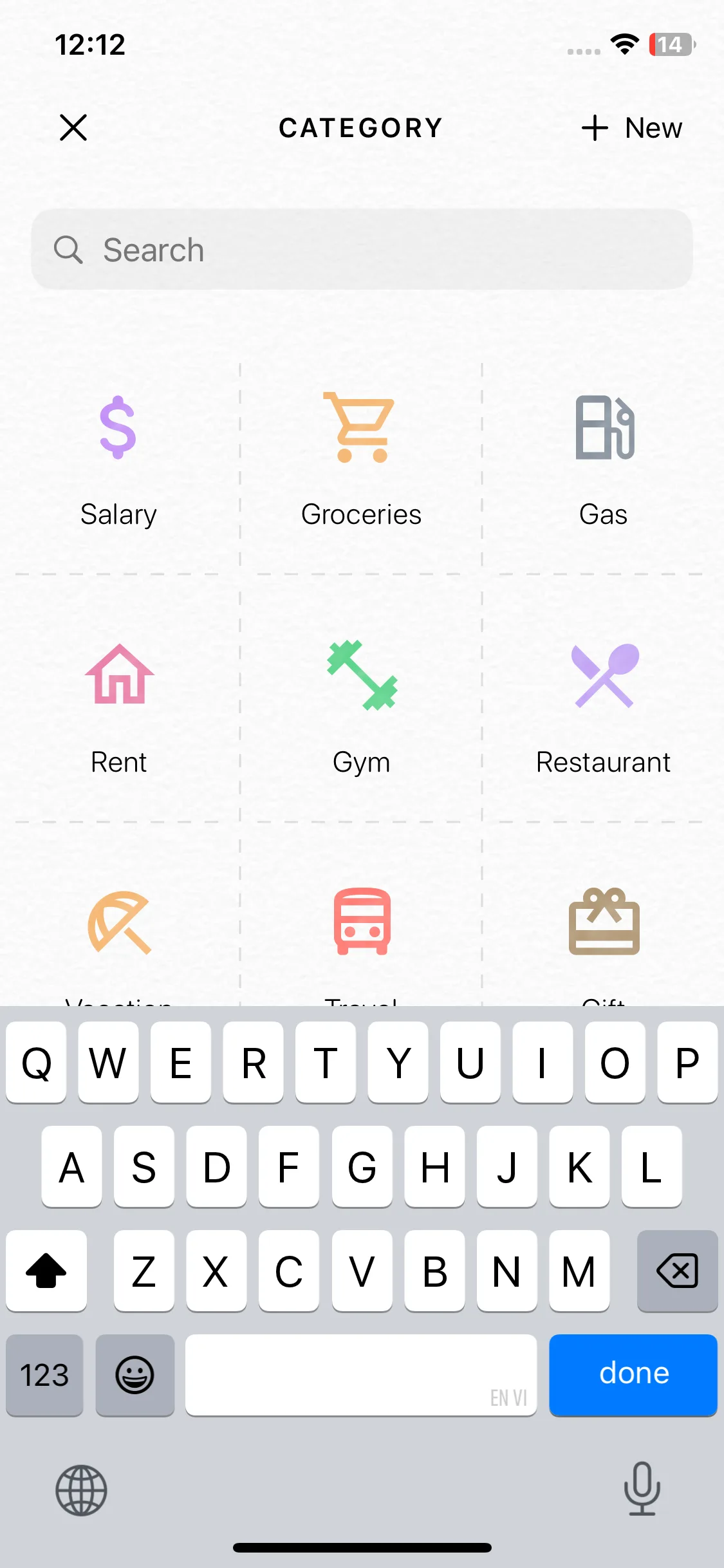
Task: Open the emoji keyboard
Action: coord(135,1375)
